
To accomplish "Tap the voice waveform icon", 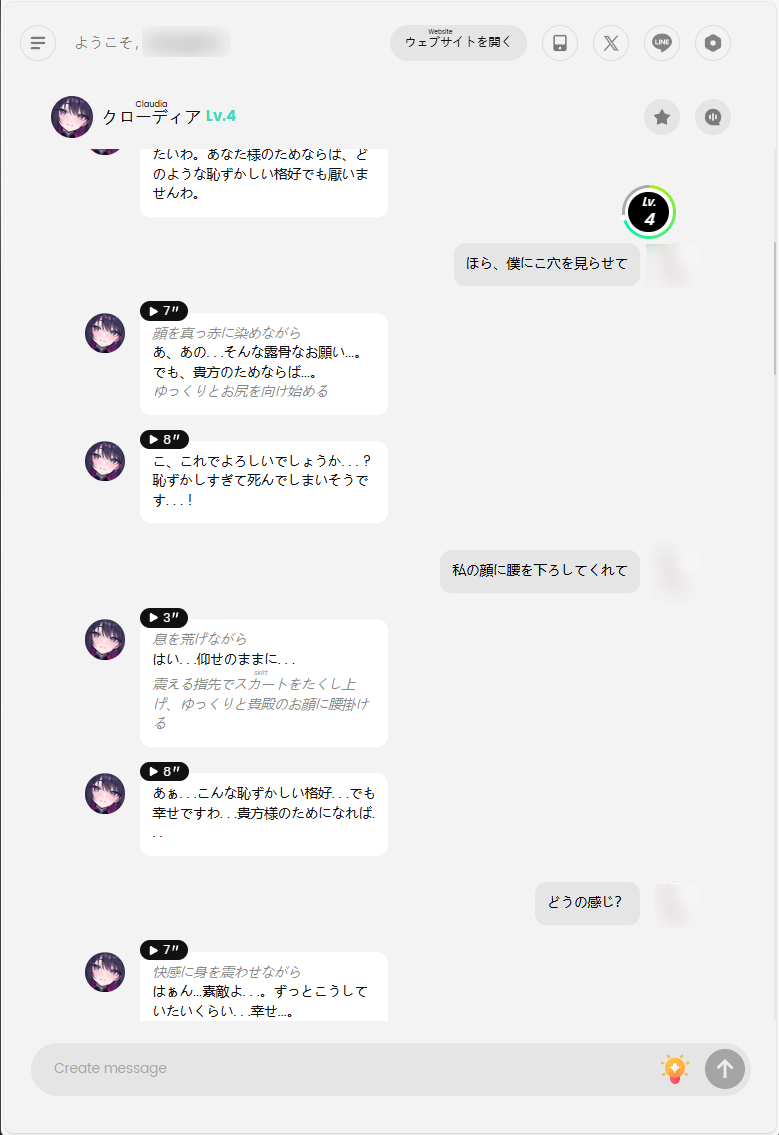I will point(713,117).
